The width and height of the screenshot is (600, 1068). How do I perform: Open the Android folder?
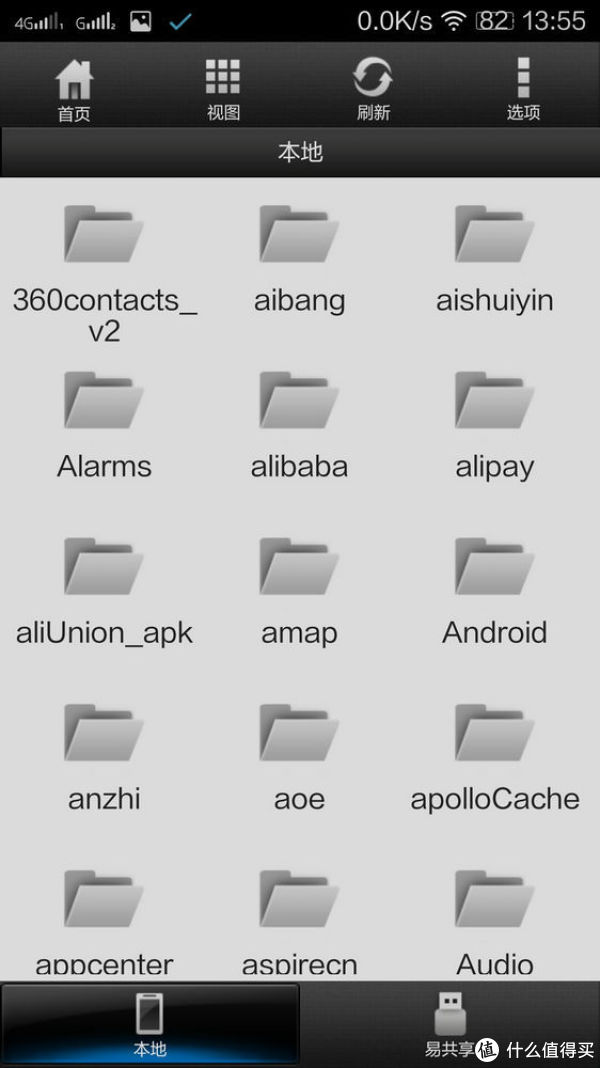pos(494,592)
